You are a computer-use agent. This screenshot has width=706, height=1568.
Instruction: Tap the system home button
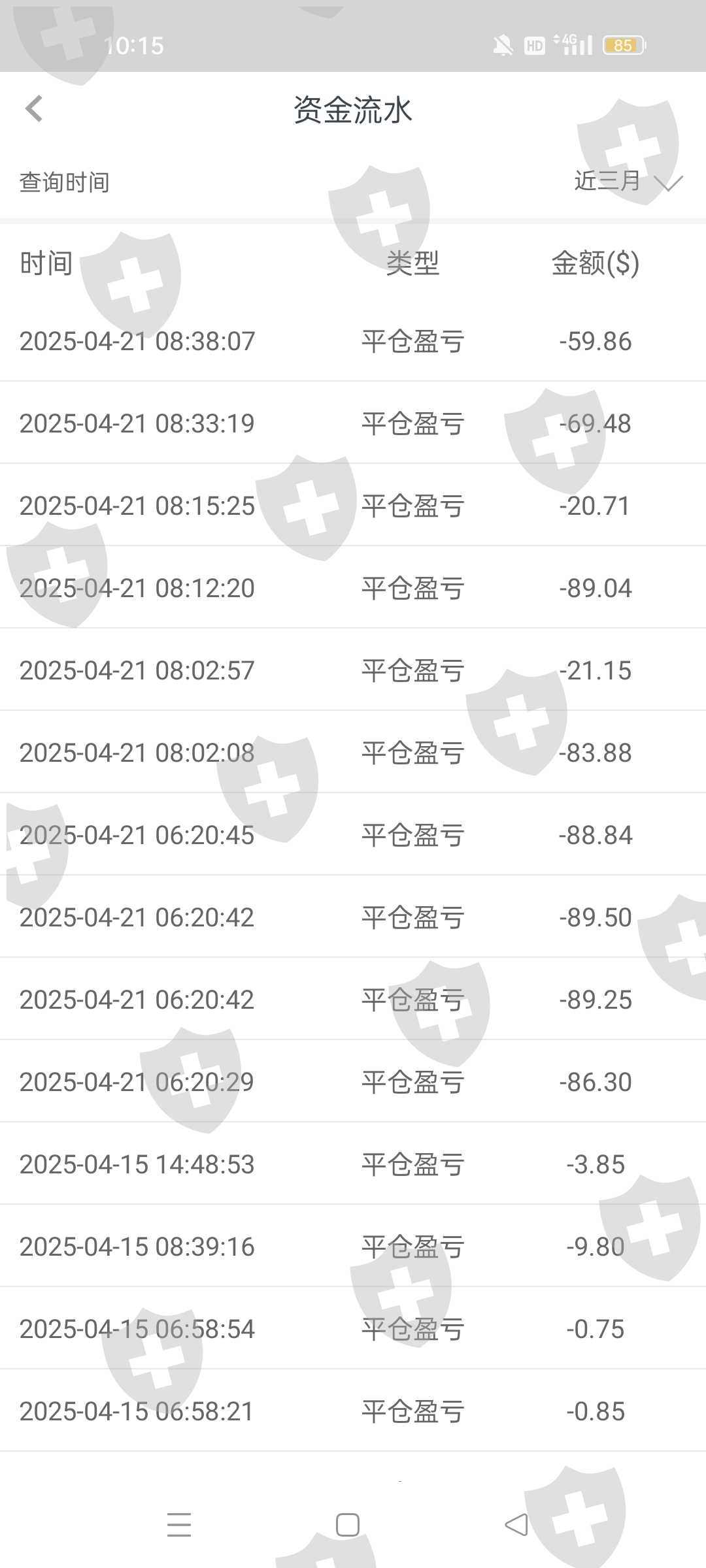pyautogui.click(x=347, y=1525)
